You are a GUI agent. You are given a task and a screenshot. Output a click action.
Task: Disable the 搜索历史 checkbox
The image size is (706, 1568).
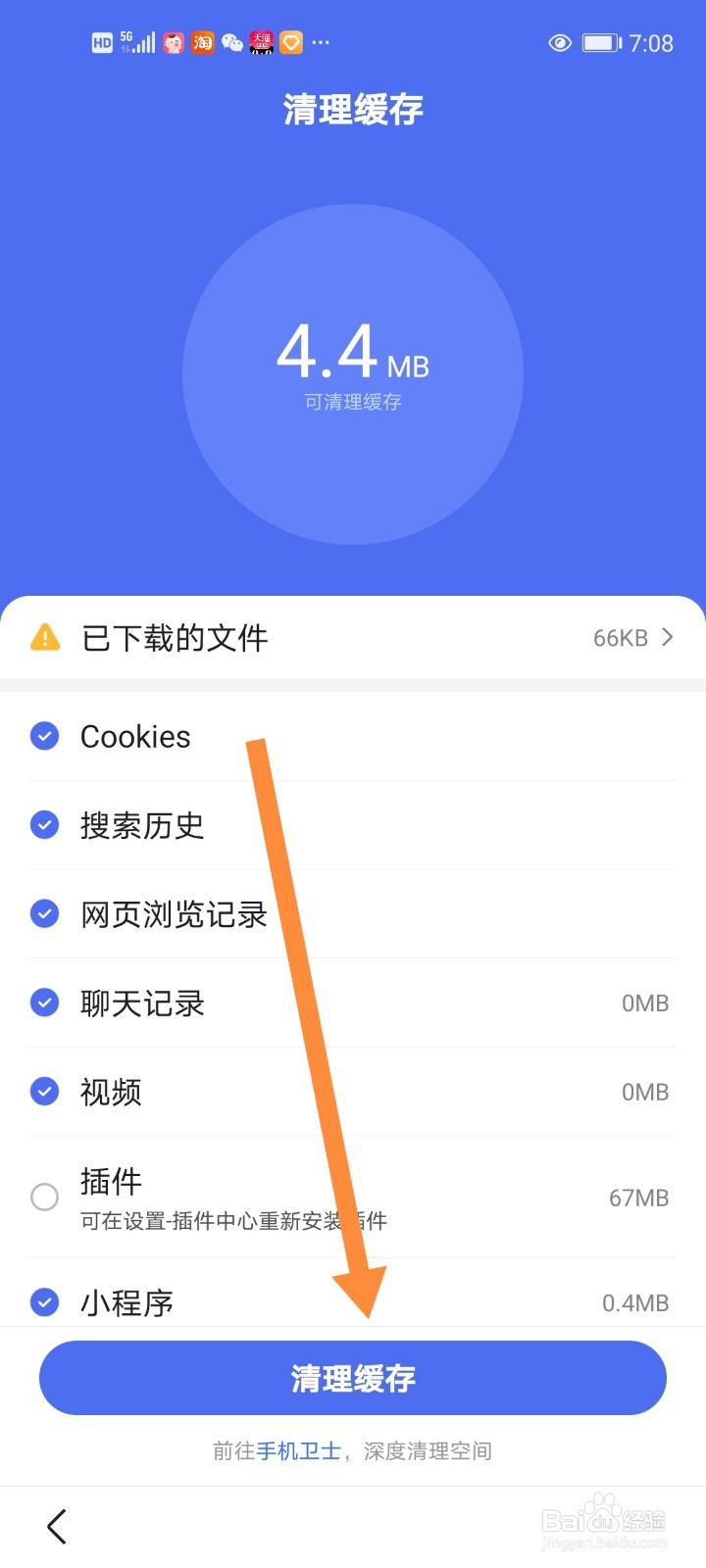coord(45,825)
